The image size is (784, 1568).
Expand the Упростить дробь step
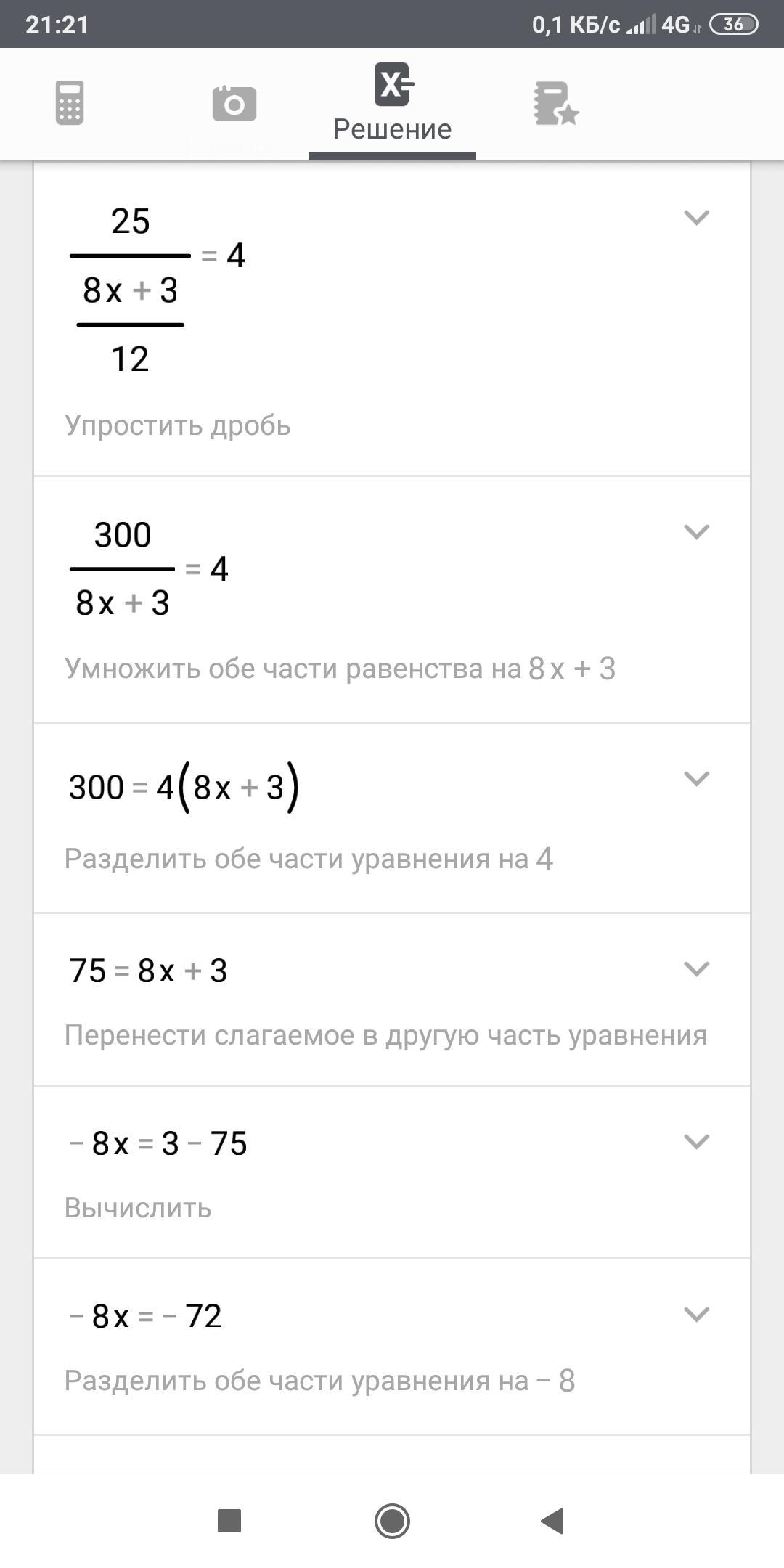pyautogui.click(x=696, y=217)
